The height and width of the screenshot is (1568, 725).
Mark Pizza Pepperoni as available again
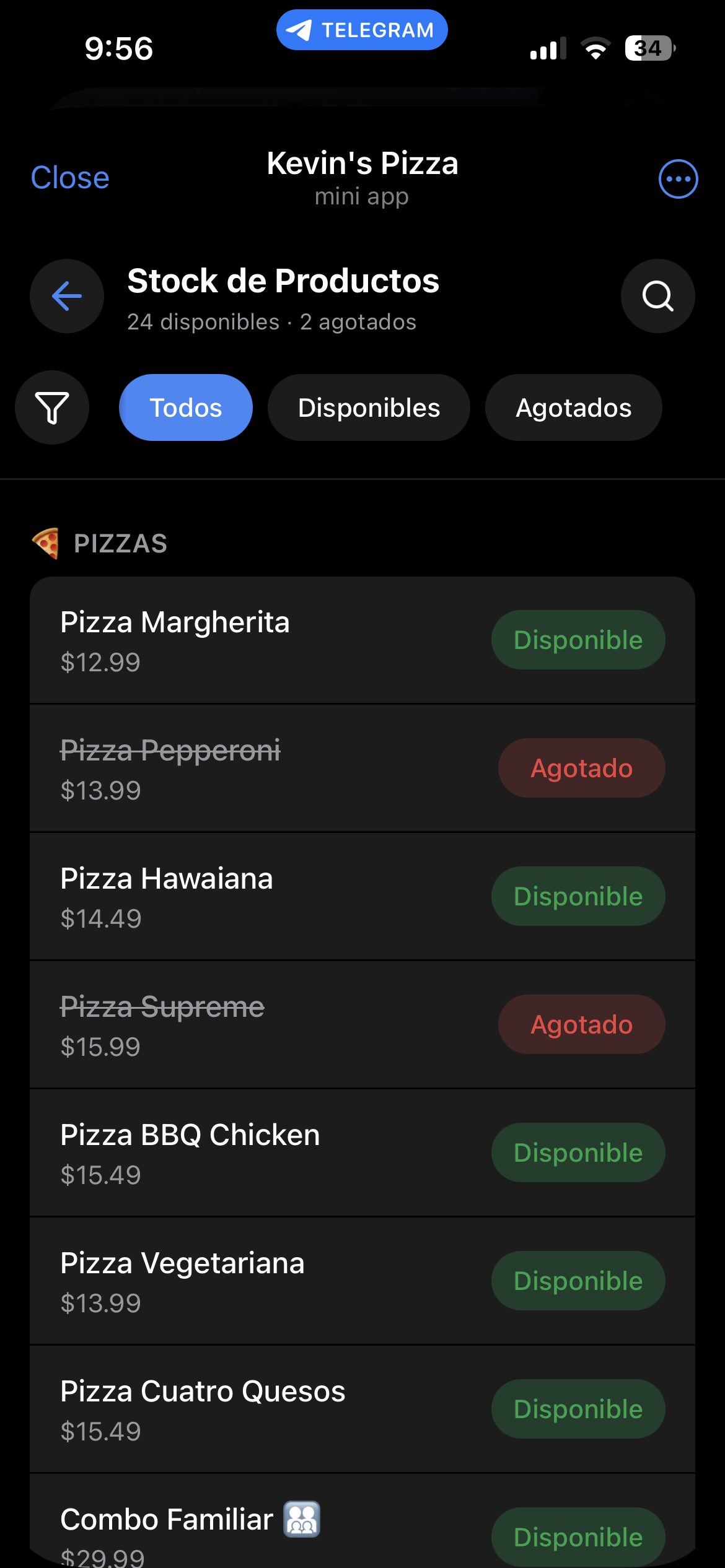tap(581, 768)
